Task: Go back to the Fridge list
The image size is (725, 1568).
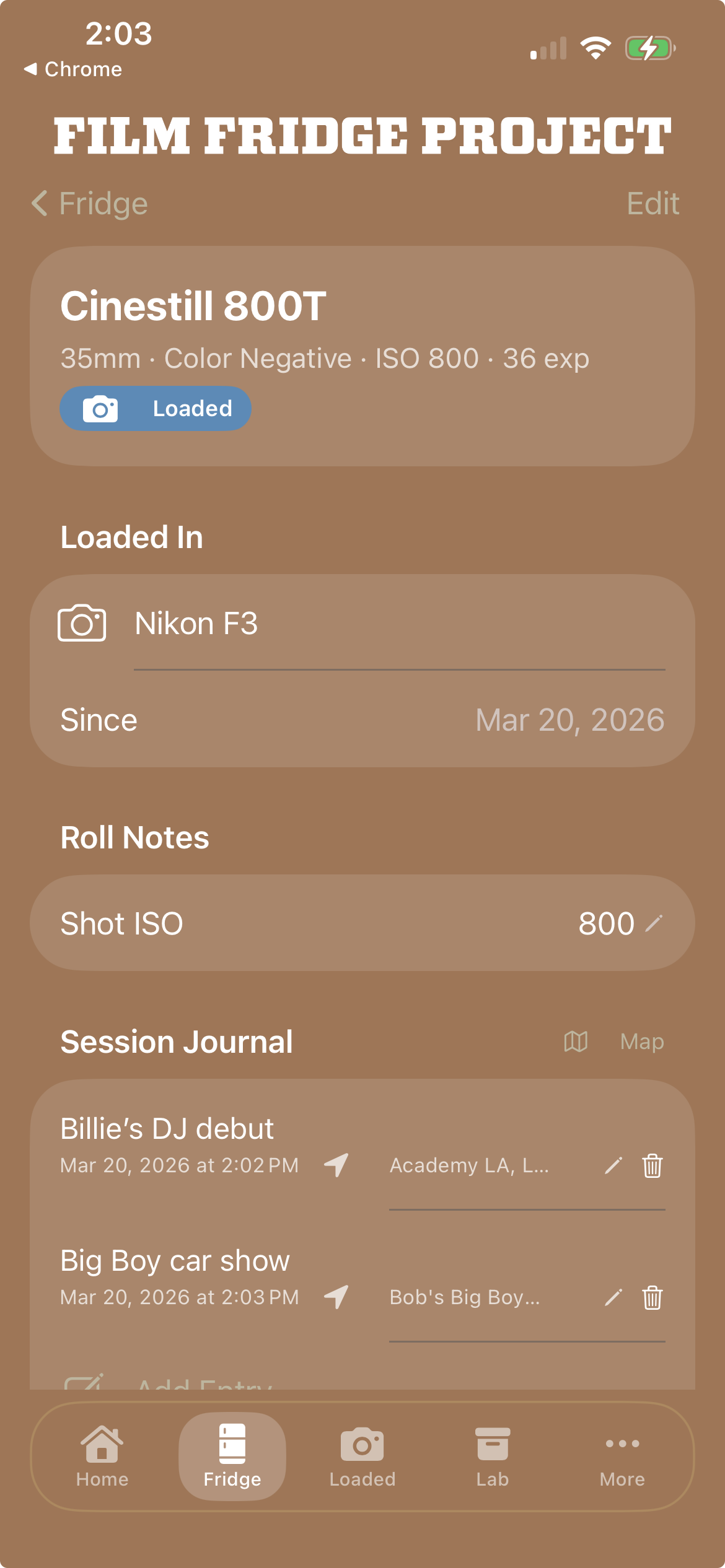Action: (x=90, y=204)
